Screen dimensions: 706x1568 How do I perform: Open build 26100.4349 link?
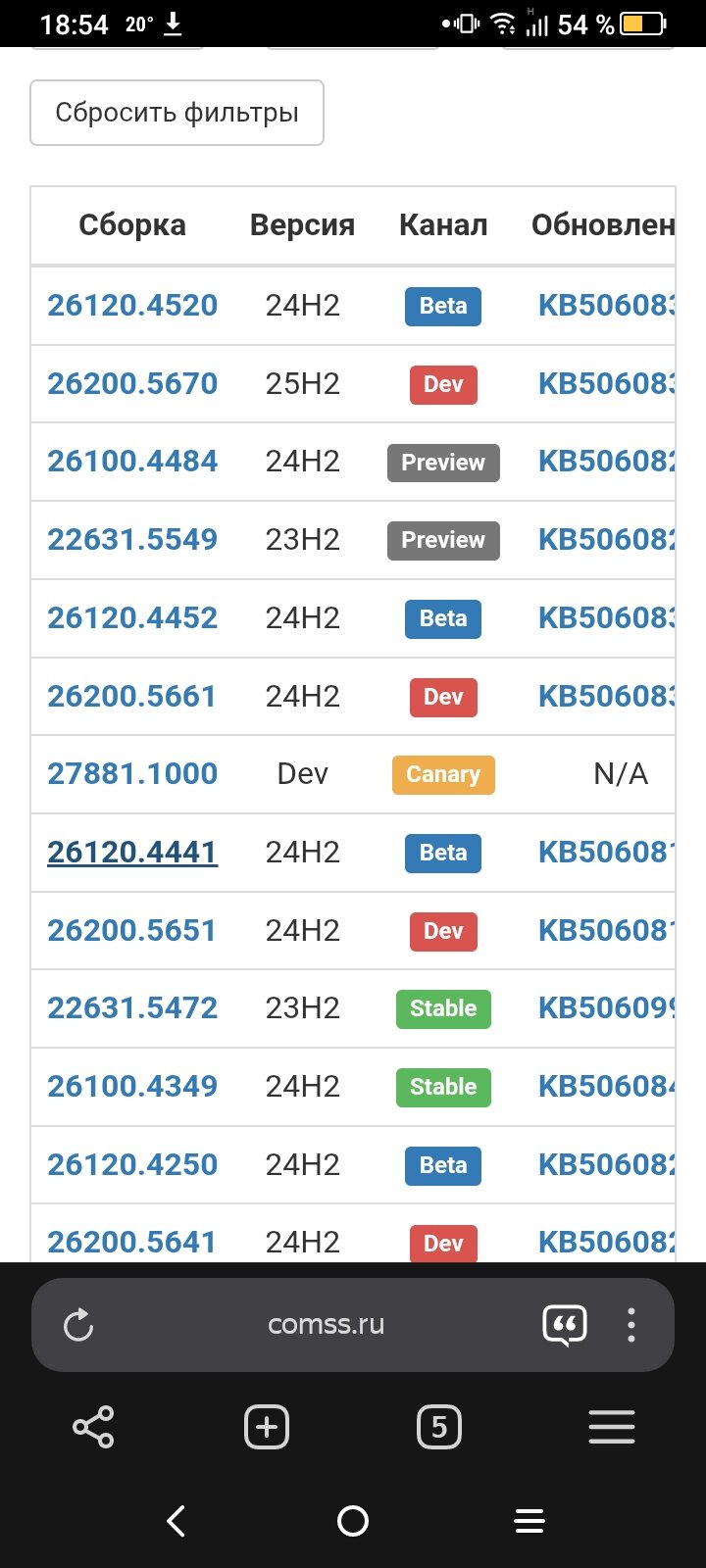point(132,1086)
